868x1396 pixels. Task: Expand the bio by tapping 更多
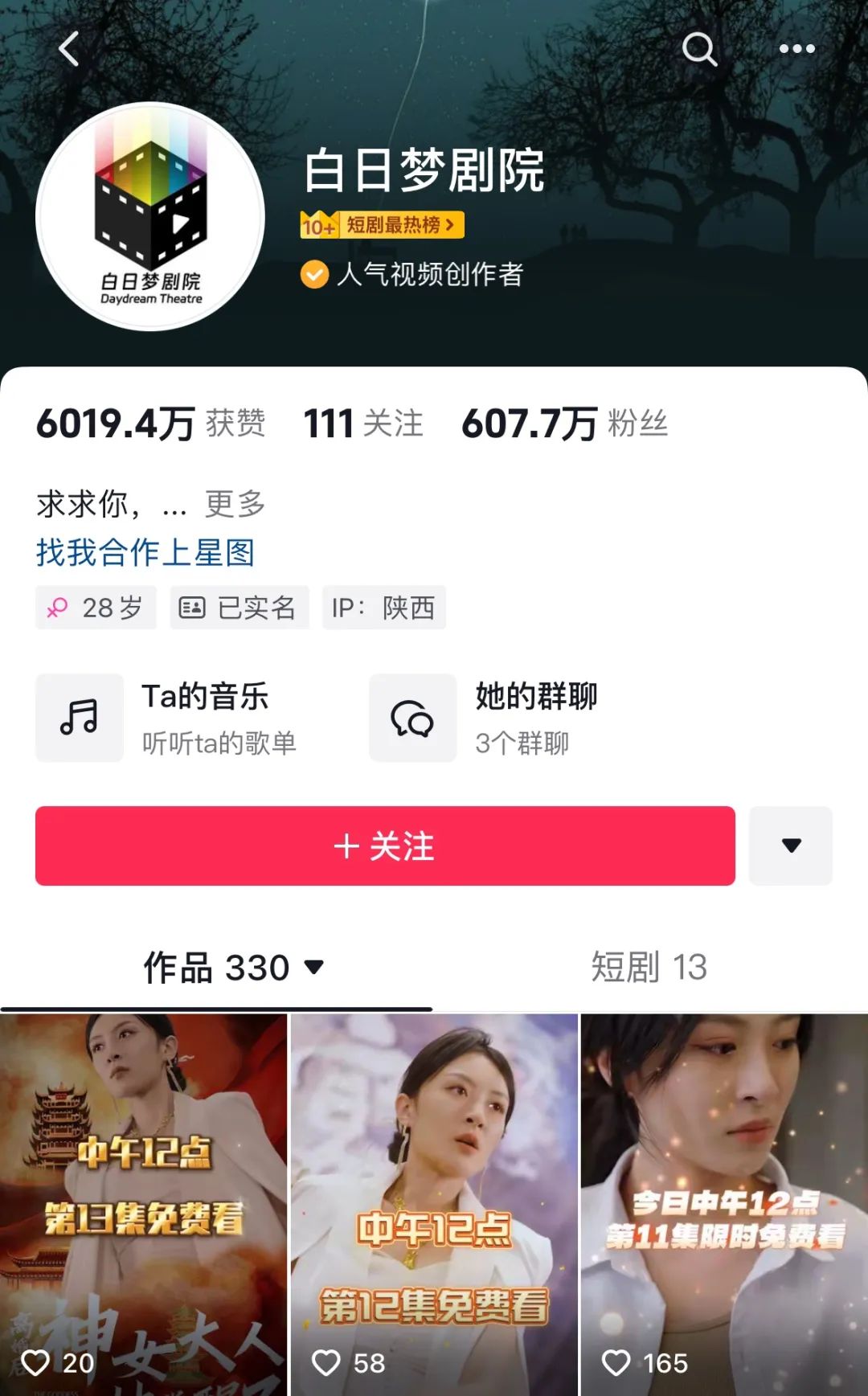(x=235, y=505)
